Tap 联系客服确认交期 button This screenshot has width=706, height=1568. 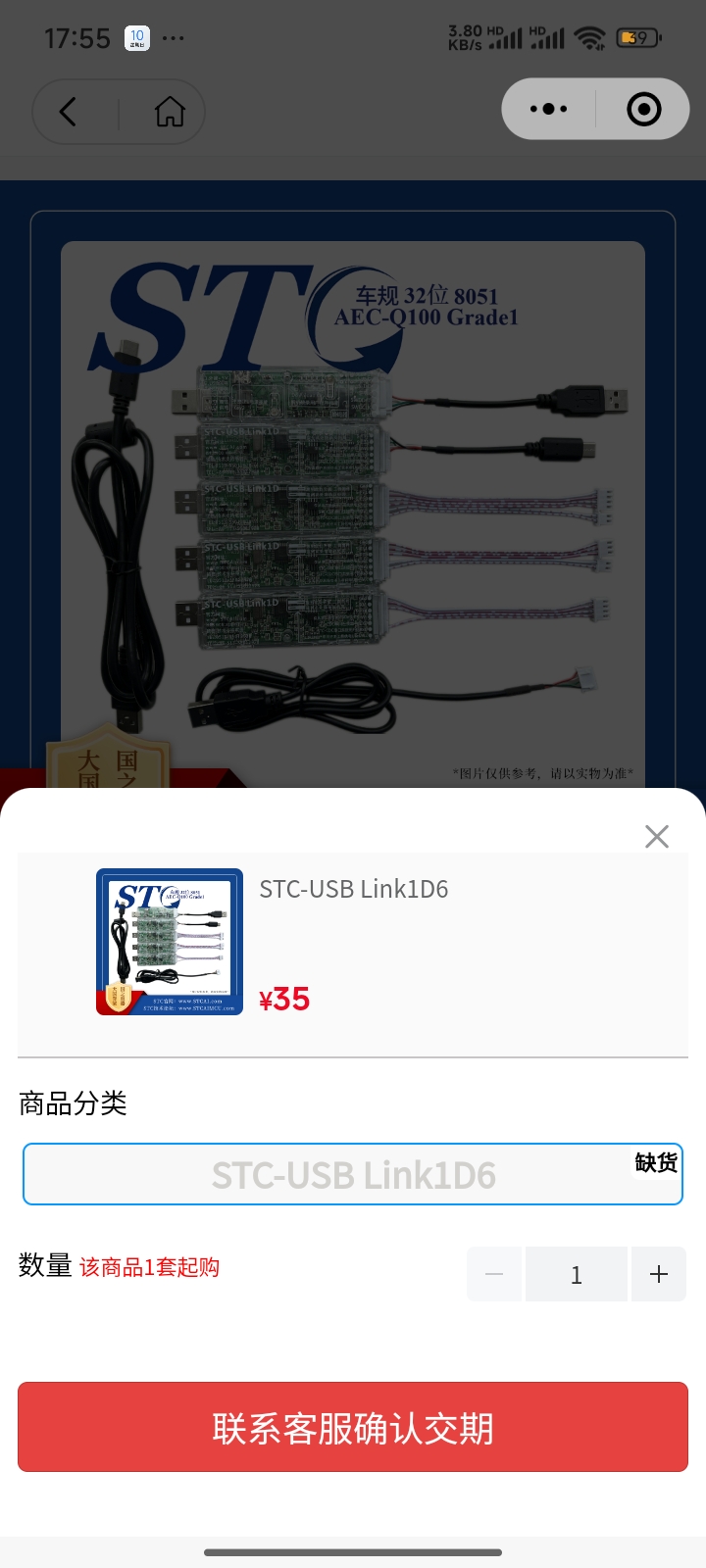point(353,1427)
